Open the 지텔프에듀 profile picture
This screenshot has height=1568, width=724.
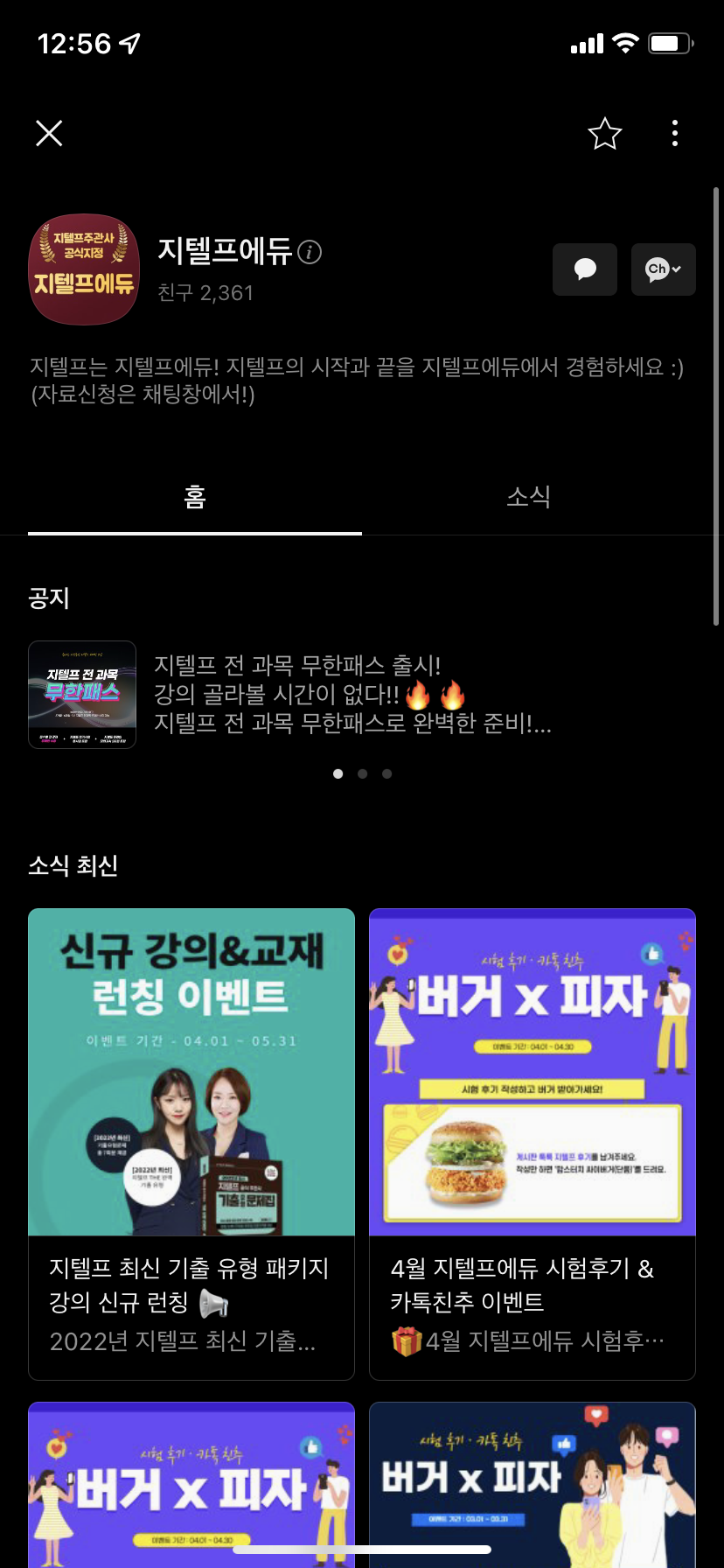point(84,269)
